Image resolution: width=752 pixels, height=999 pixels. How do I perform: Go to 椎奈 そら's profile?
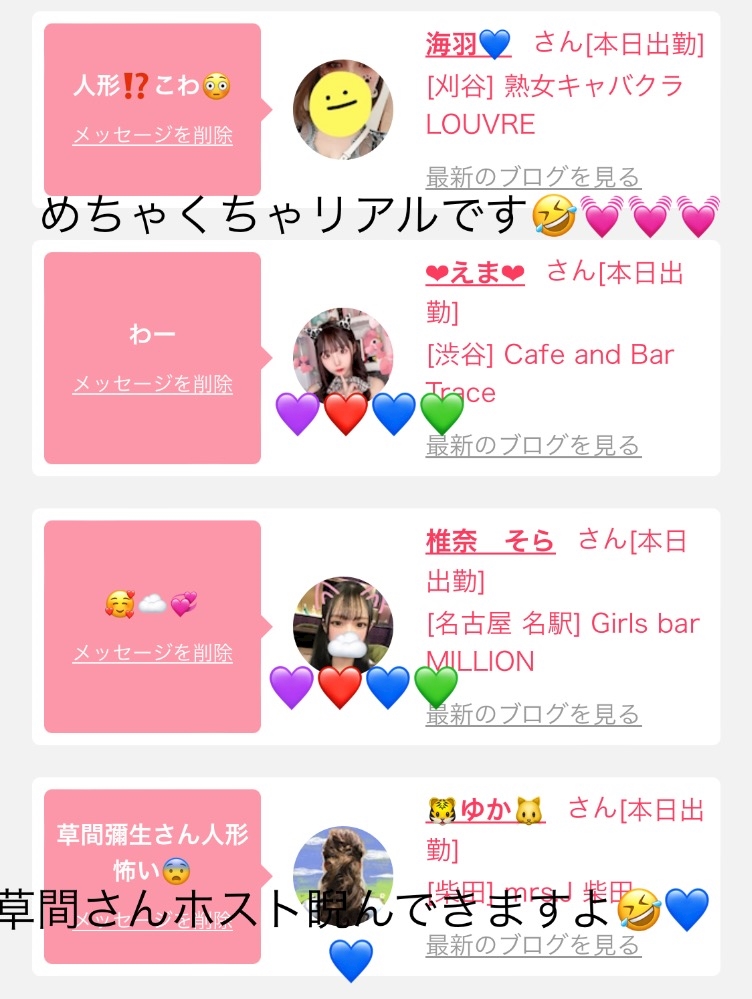click(490, 542)
